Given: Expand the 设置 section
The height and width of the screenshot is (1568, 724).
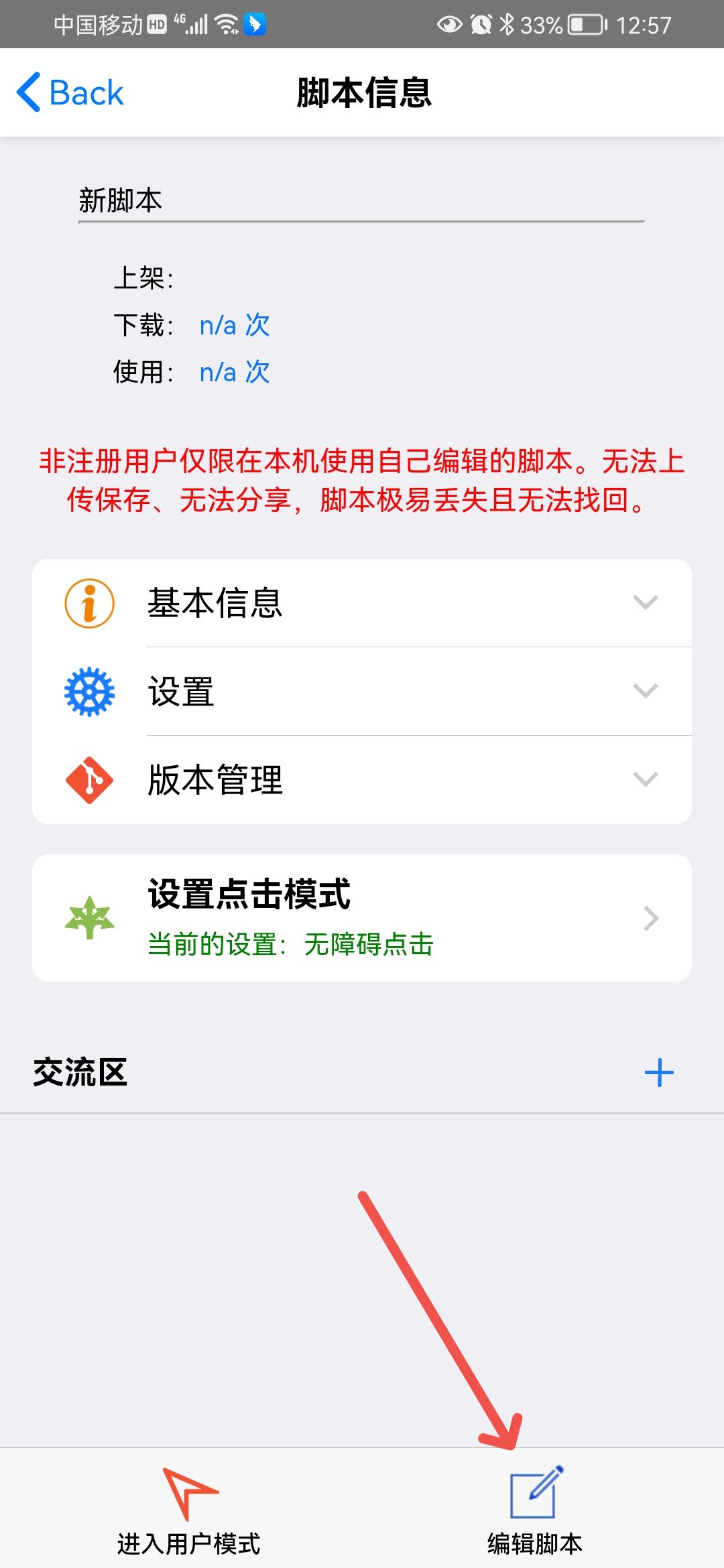Looking at the screenshot, I should click(362, 691).
